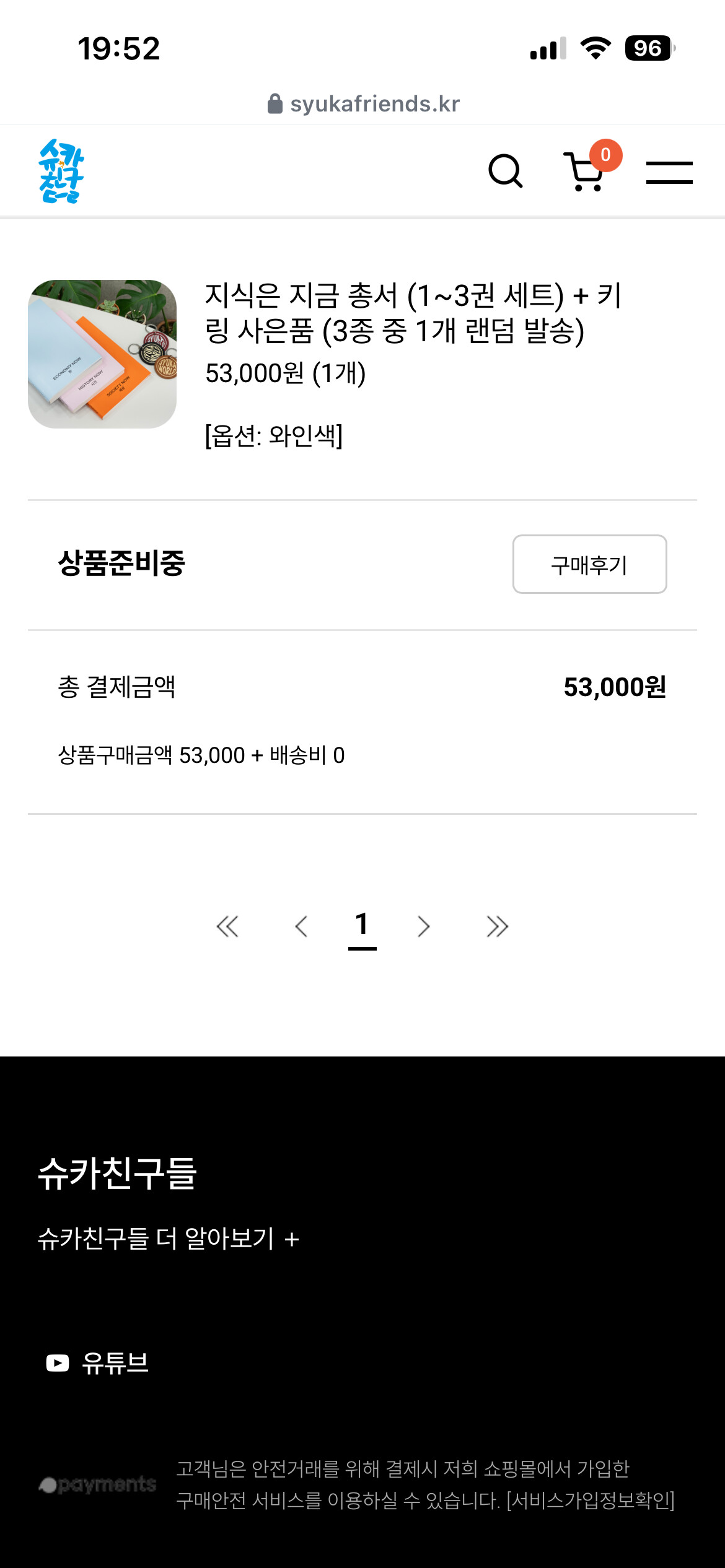Go to the 슈카친구 home logo
The height and width of the screenshot is (1568, 725).
tap(61, 171)
